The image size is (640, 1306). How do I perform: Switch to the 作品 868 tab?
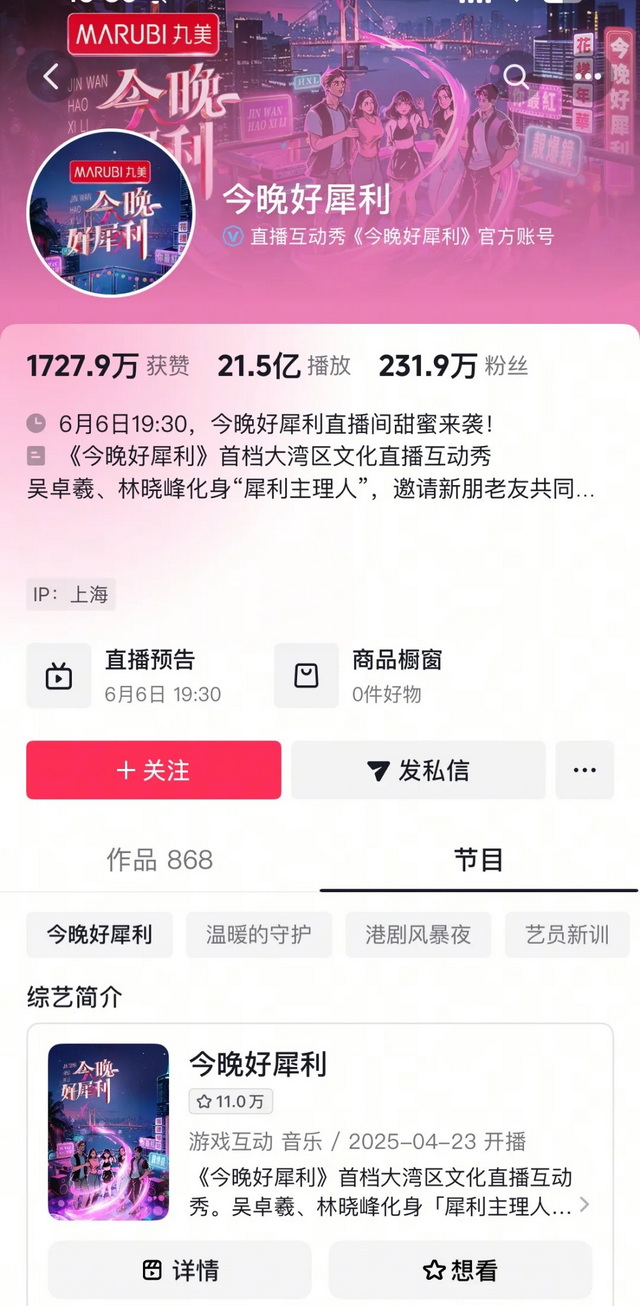point(159,860)
